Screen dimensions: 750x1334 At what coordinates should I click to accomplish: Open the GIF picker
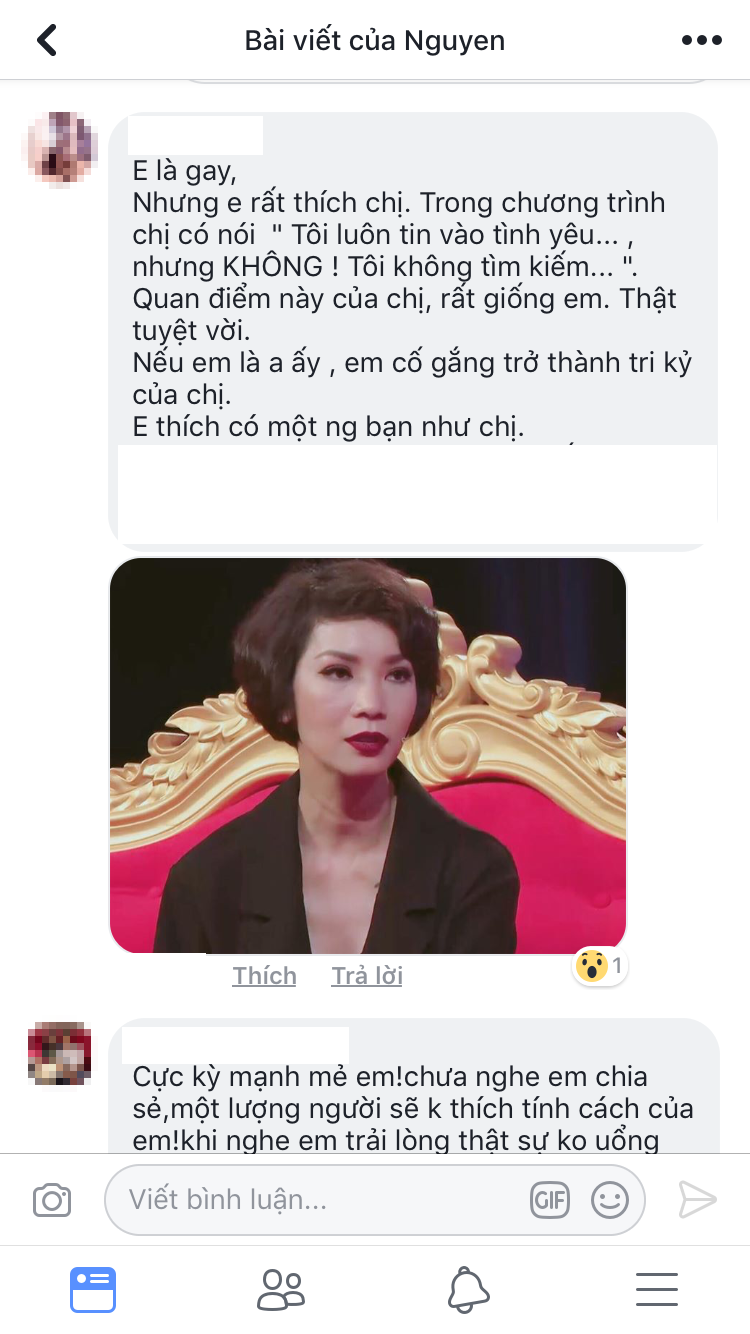pyautogui.click(x=549, y=1199)
